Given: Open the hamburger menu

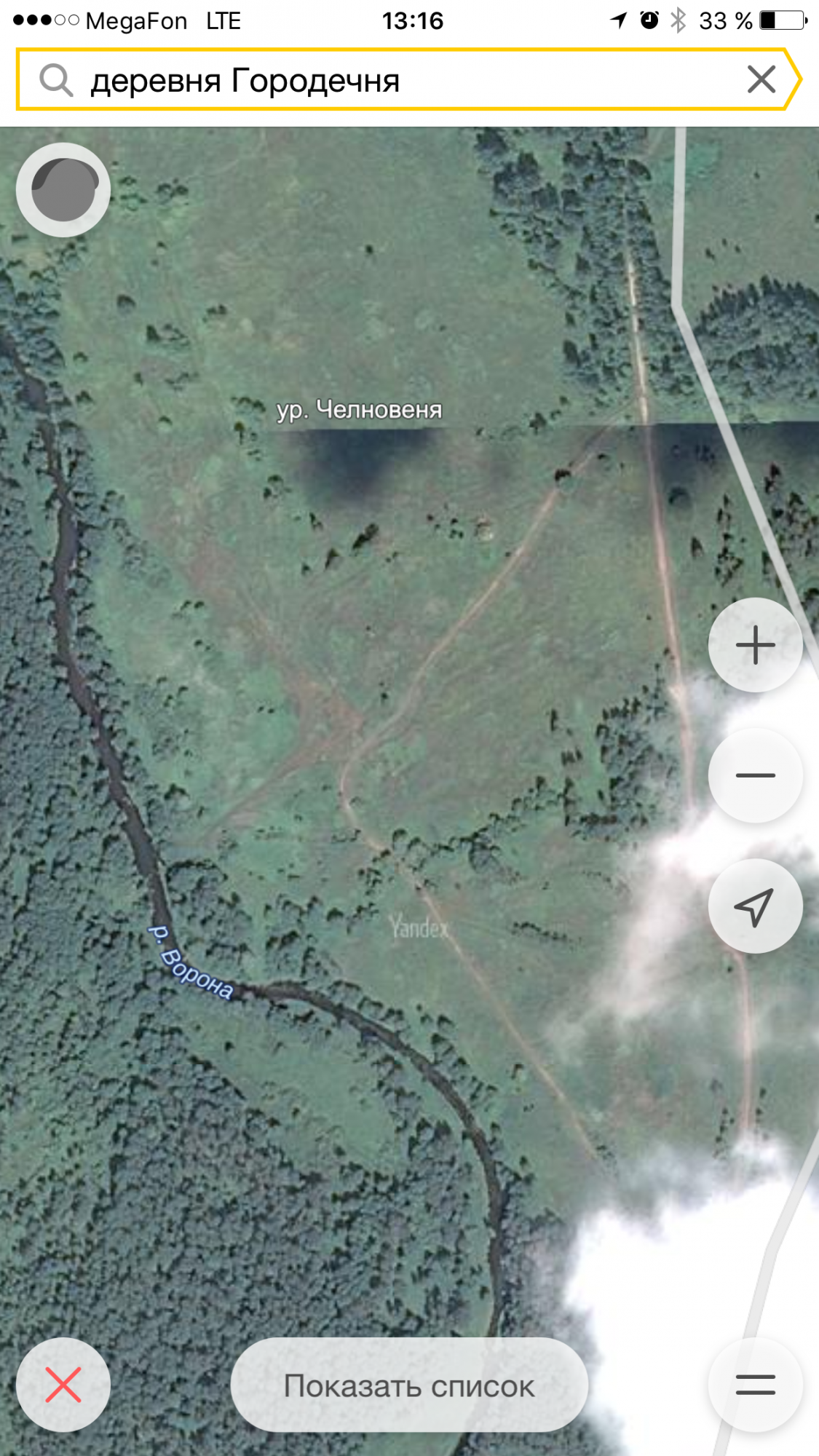Looking at the screenshot, I should (755, 1385).
